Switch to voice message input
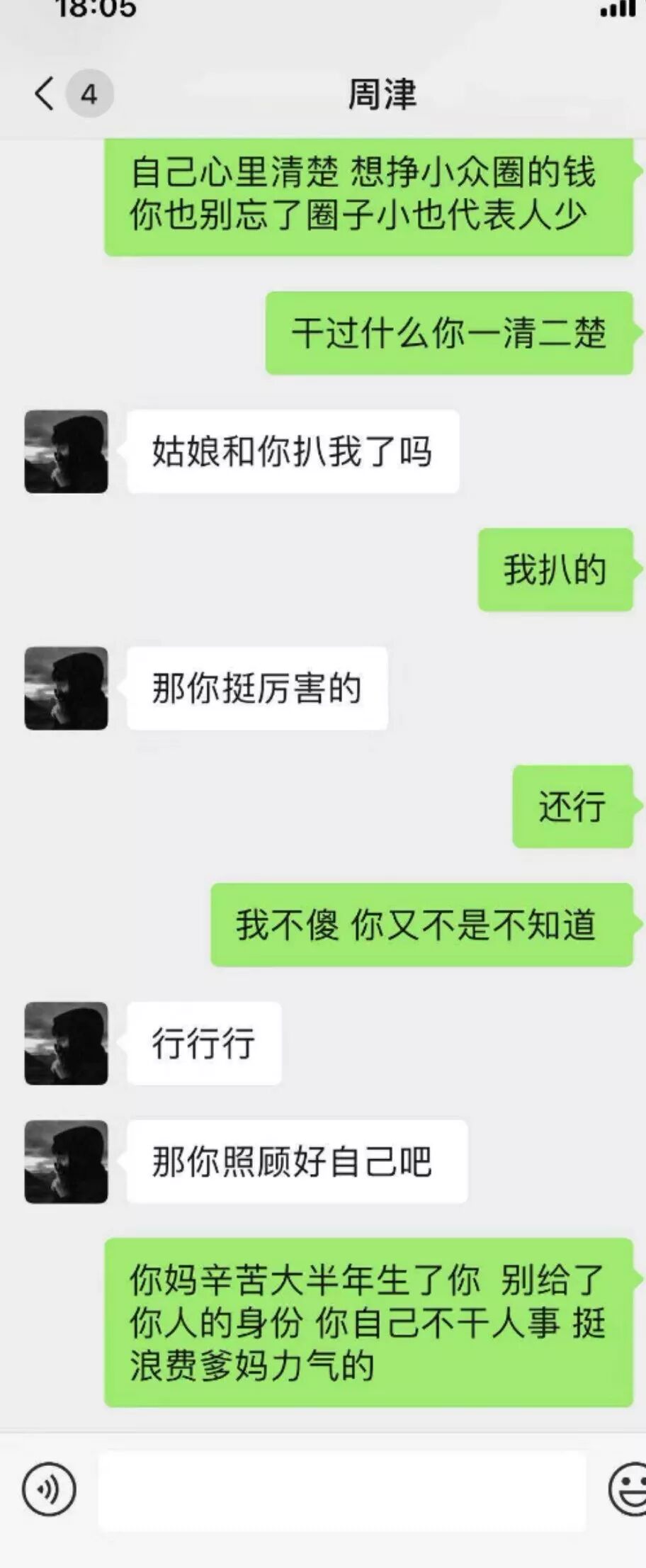Screen dimensions: 646x1568 coord(49,1490)
